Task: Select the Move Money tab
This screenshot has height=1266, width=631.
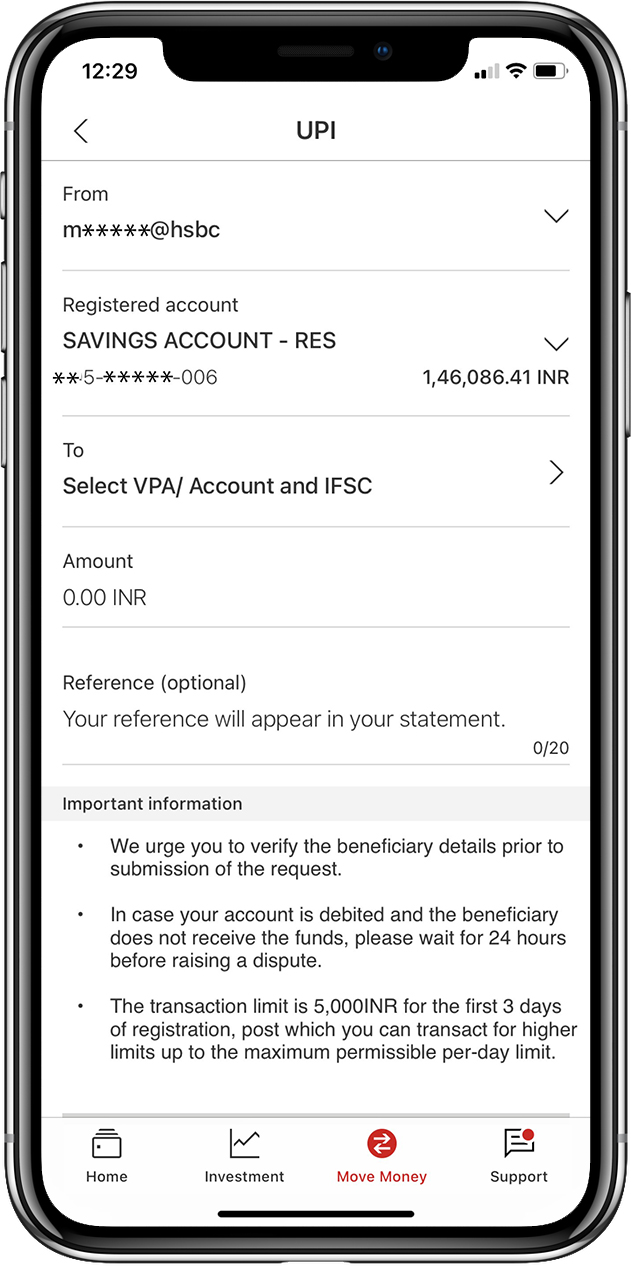Action: (x=381, y=1156)
